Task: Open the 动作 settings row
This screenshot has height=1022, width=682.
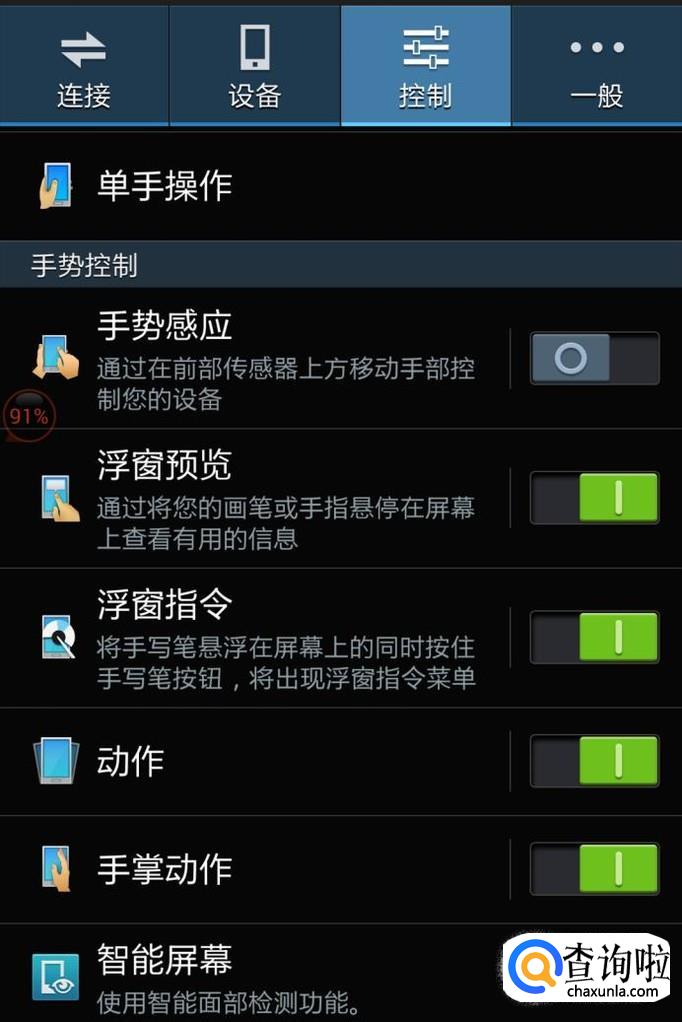Action: [x=254, y=761]
